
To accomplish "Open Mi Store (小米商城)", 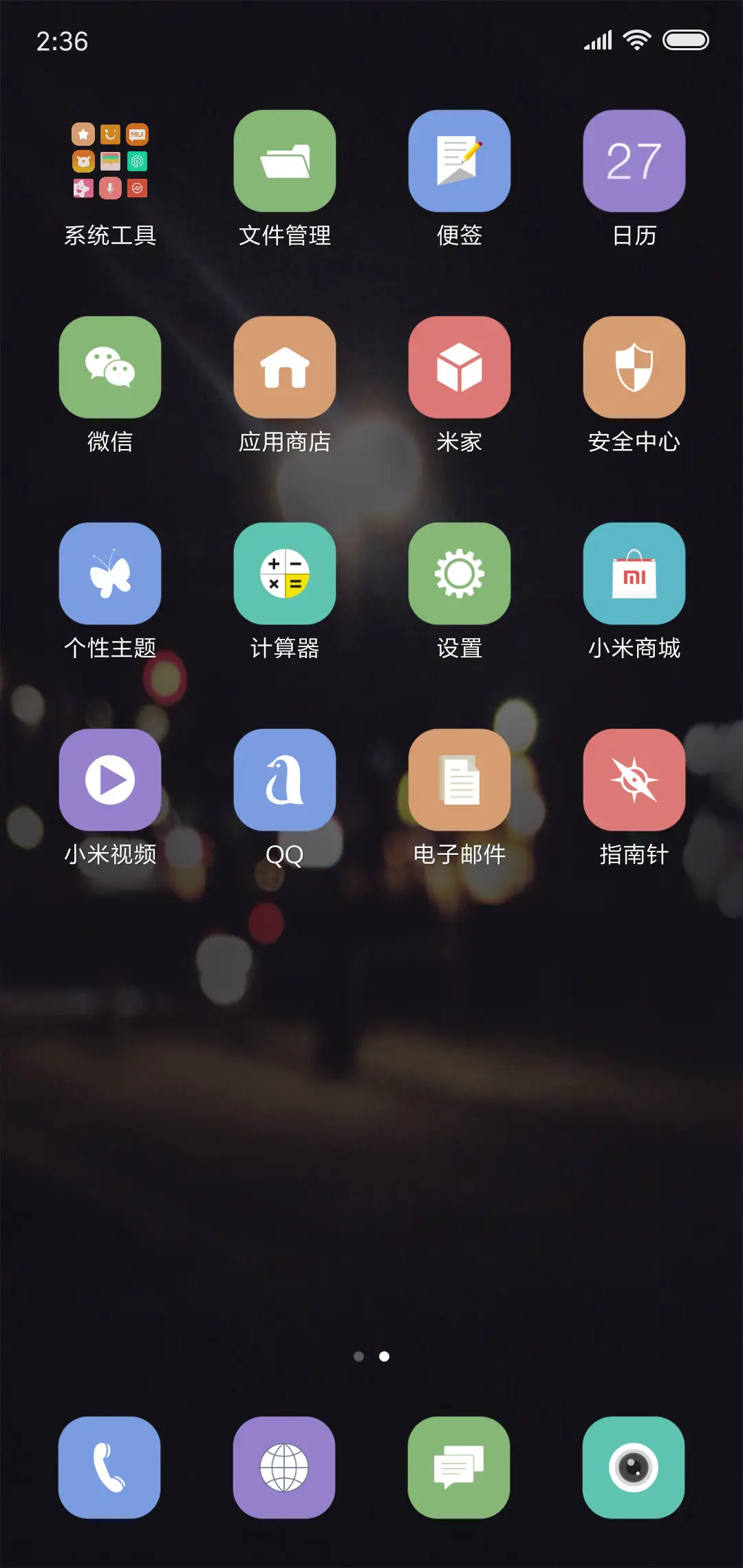I will (634, 572).
